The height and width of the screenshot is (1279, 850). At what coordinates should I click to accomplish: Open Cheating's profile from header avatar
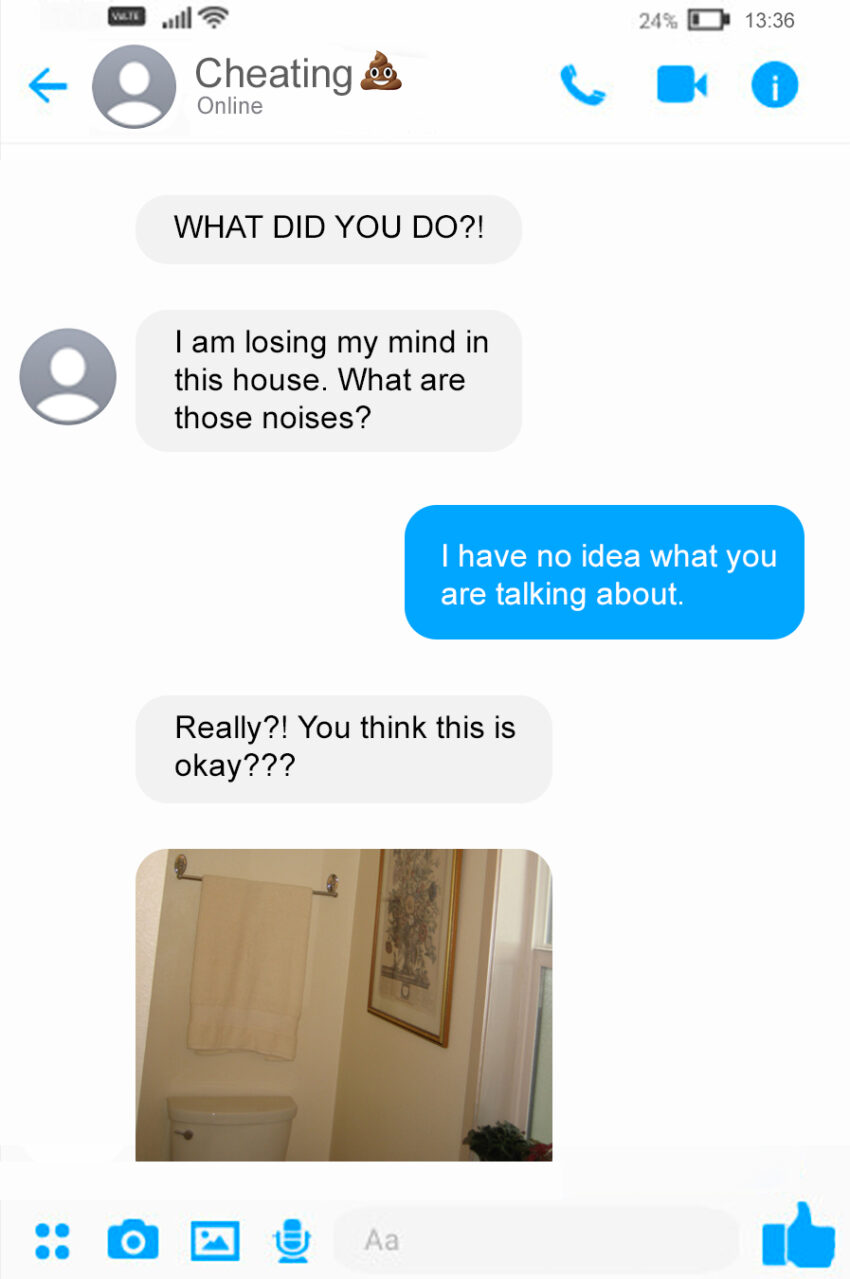pos(134,86)
